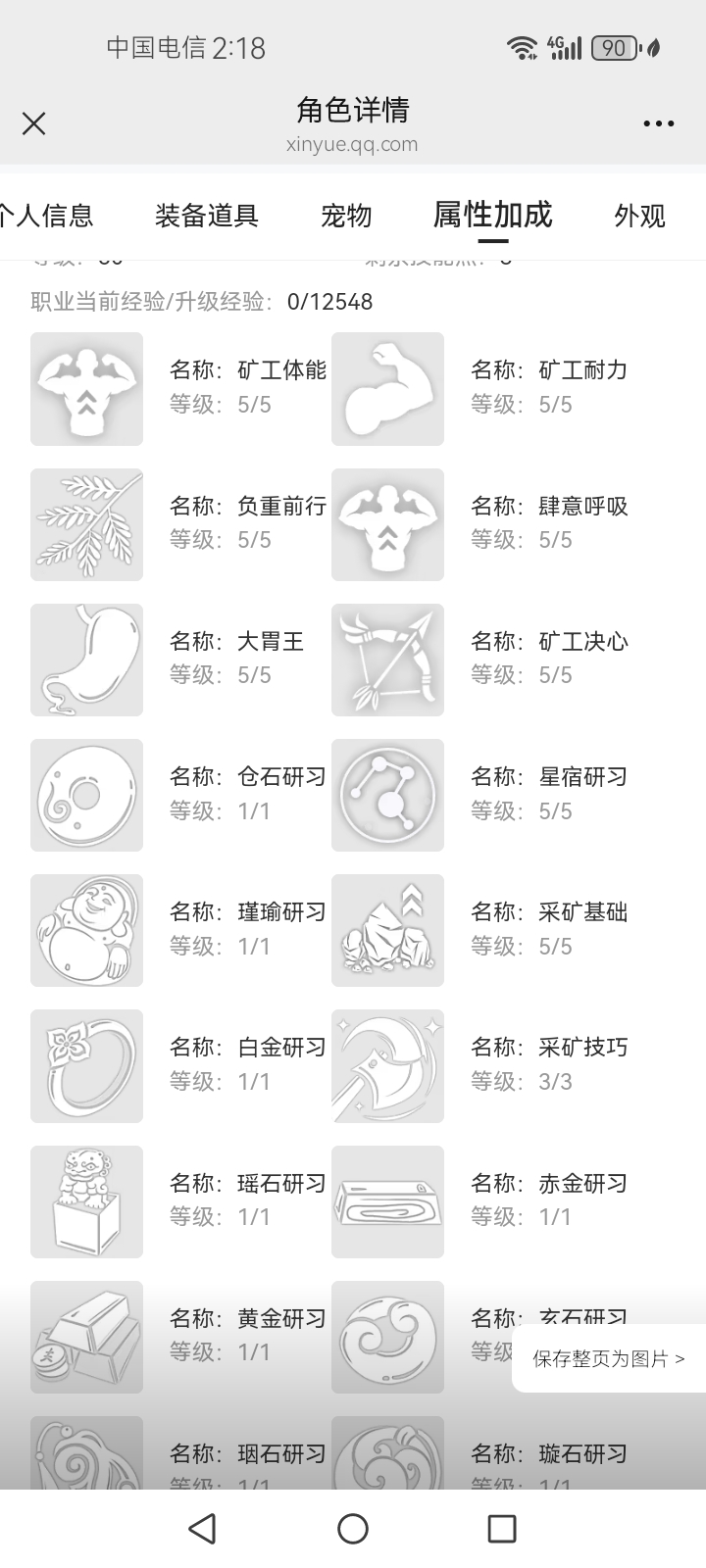
Task: Tap 保存整页为图片 button
Action: click(608, 1358)
